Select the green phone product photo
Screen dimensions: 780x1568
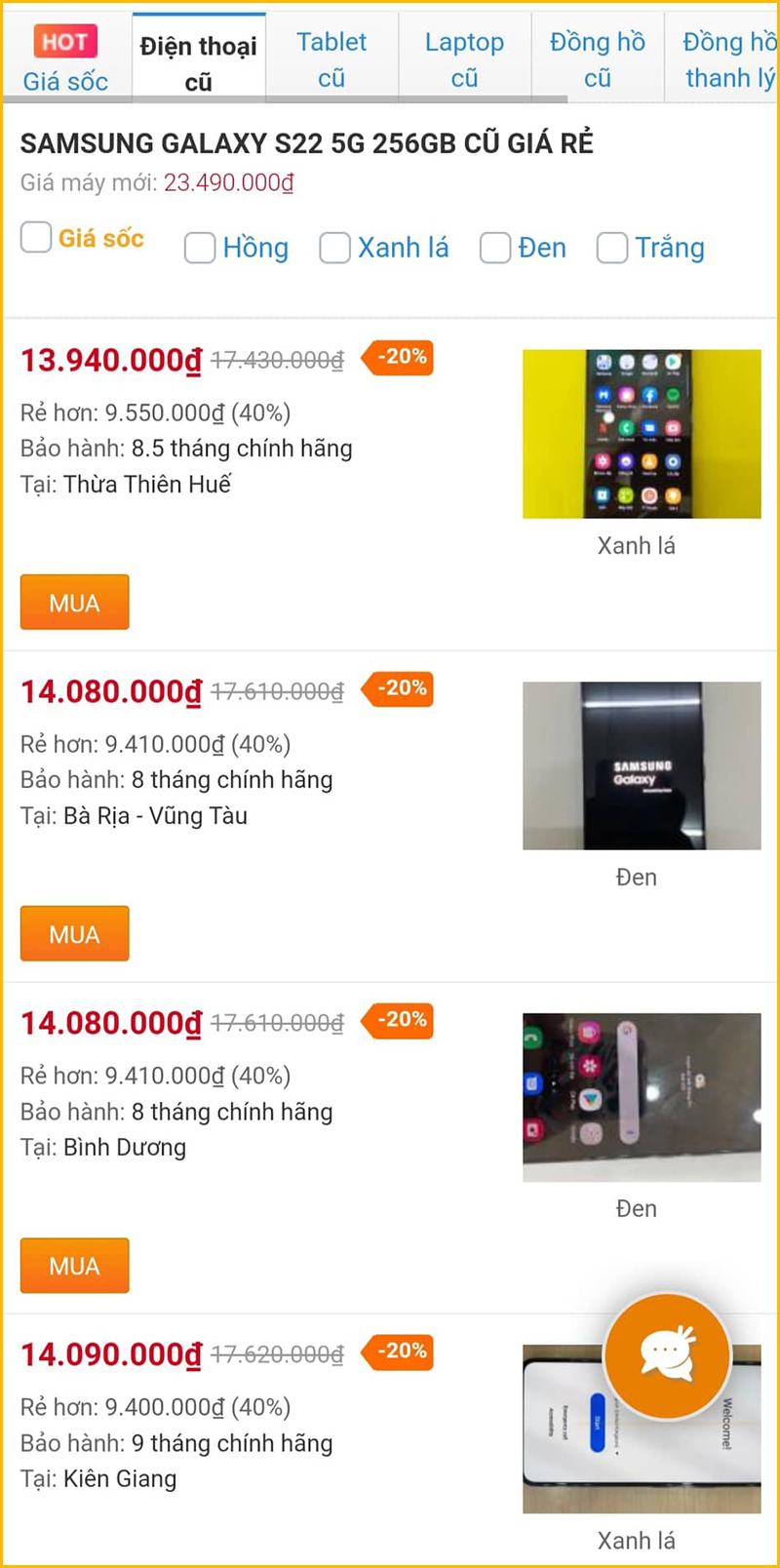pos(641,433)
